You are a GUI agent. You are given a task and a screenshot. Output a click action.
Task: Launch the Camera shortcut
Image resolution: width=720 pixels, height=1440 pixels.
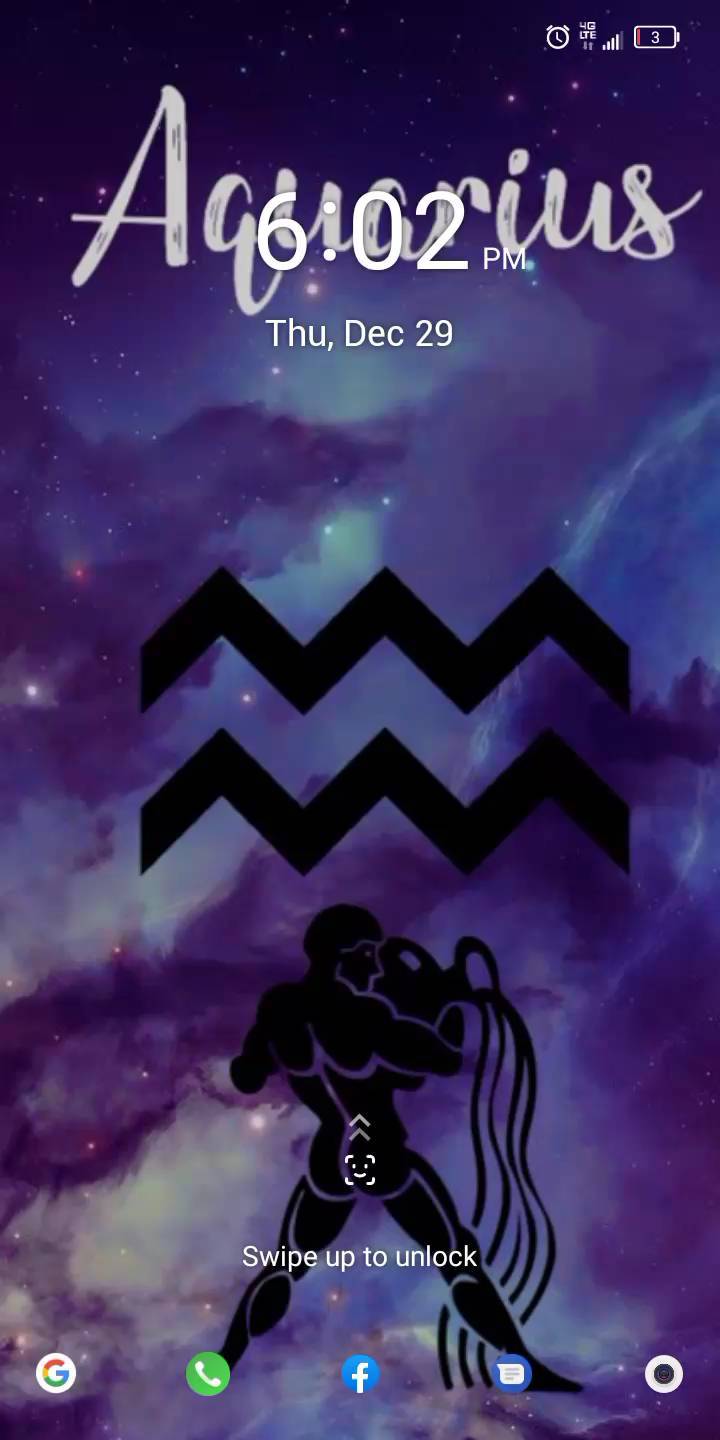(x=664, y=1374)
